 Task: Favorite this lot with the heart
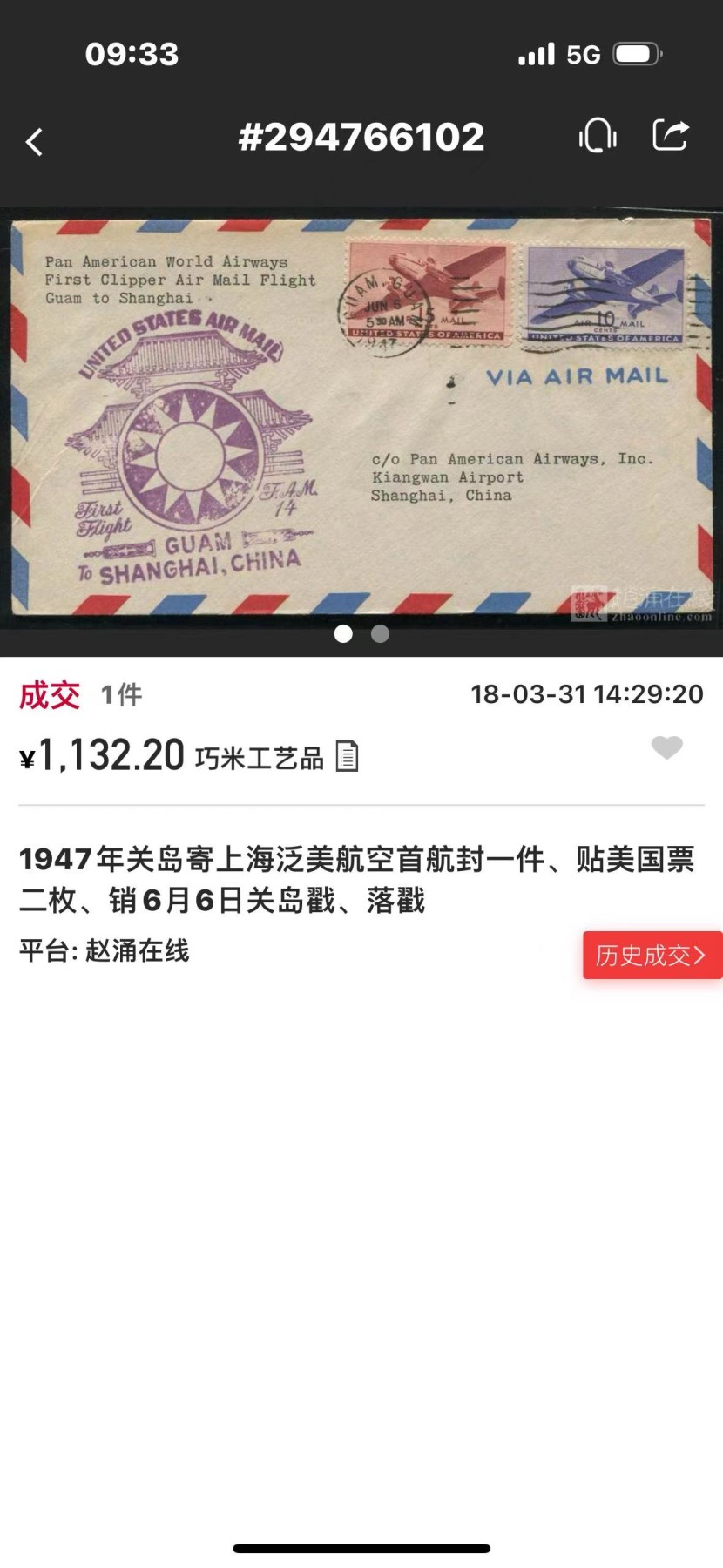pos(667,748)
